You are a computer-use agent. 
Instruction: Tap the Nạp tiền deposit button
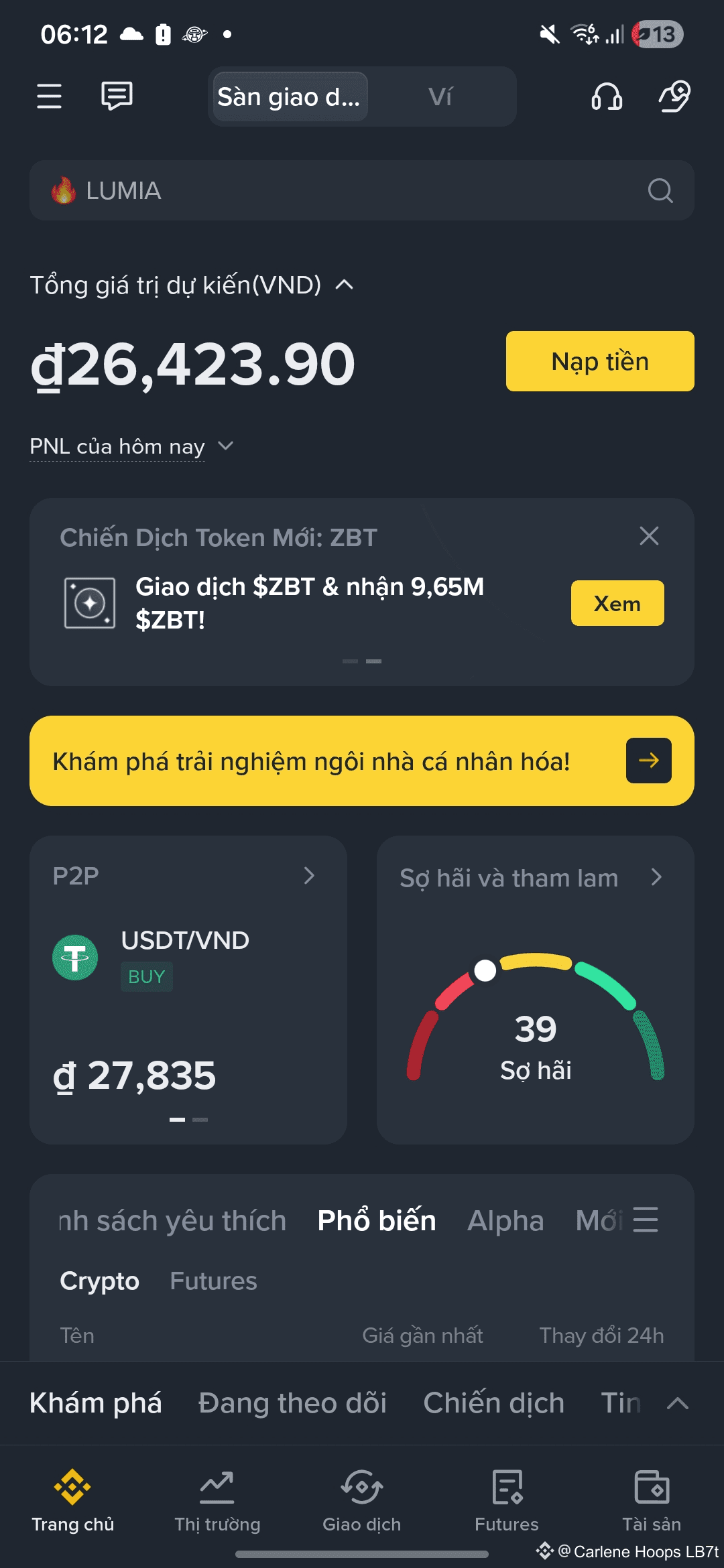click(600, 361)
